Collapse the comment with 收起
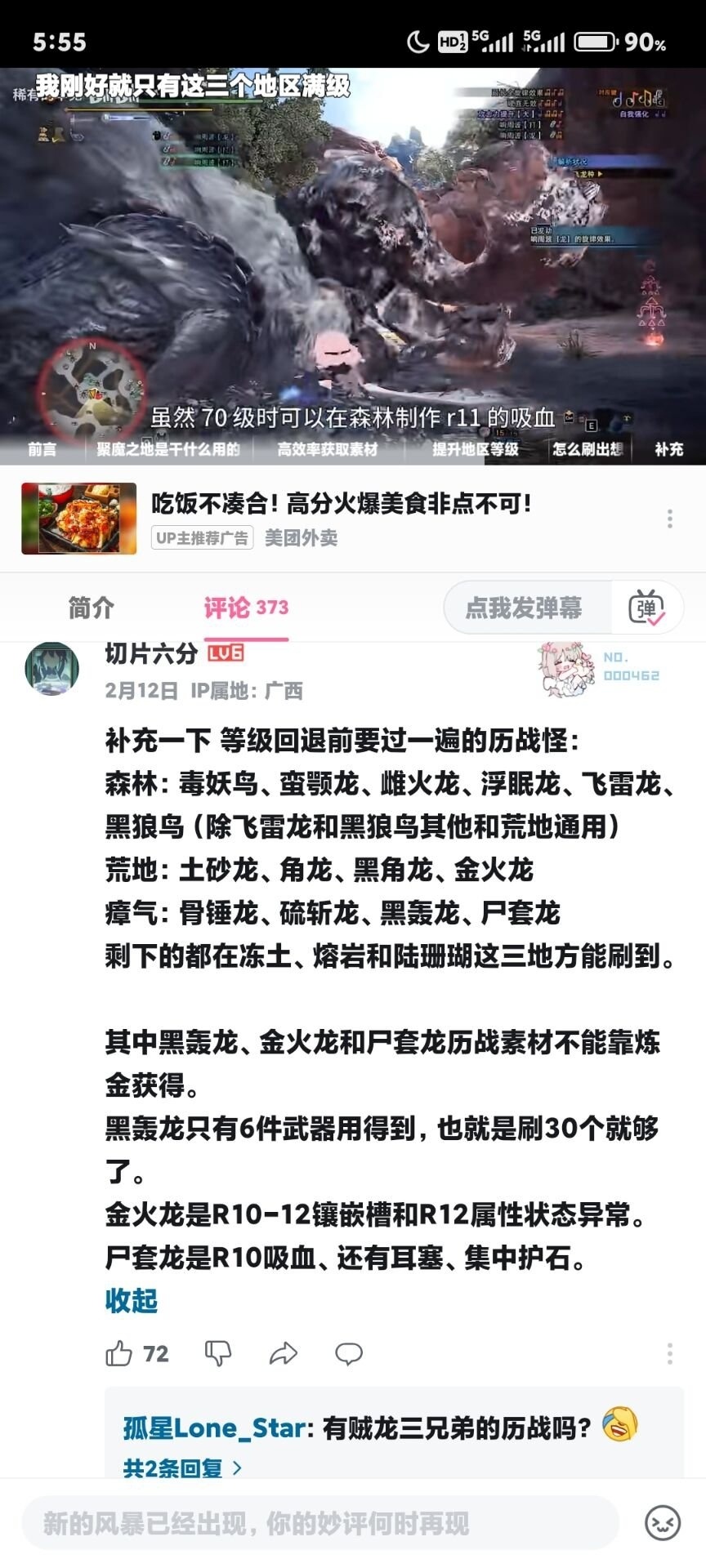Screen dimensions: 706x1568 click(131, 1301)
